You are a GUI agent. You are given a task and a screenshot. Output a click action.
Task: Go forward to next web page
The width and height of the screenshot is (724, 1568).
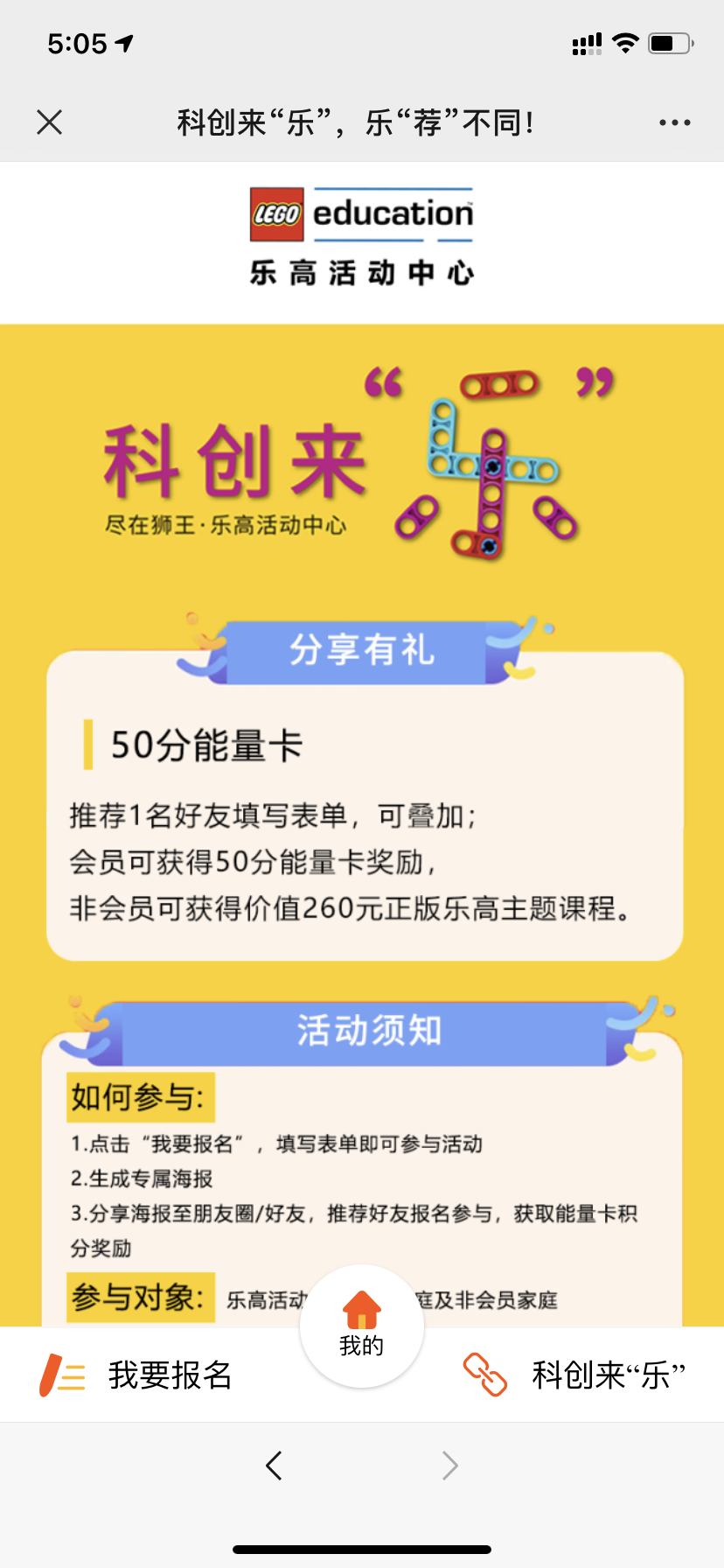pyautogui.click(x=449, y=1465)
